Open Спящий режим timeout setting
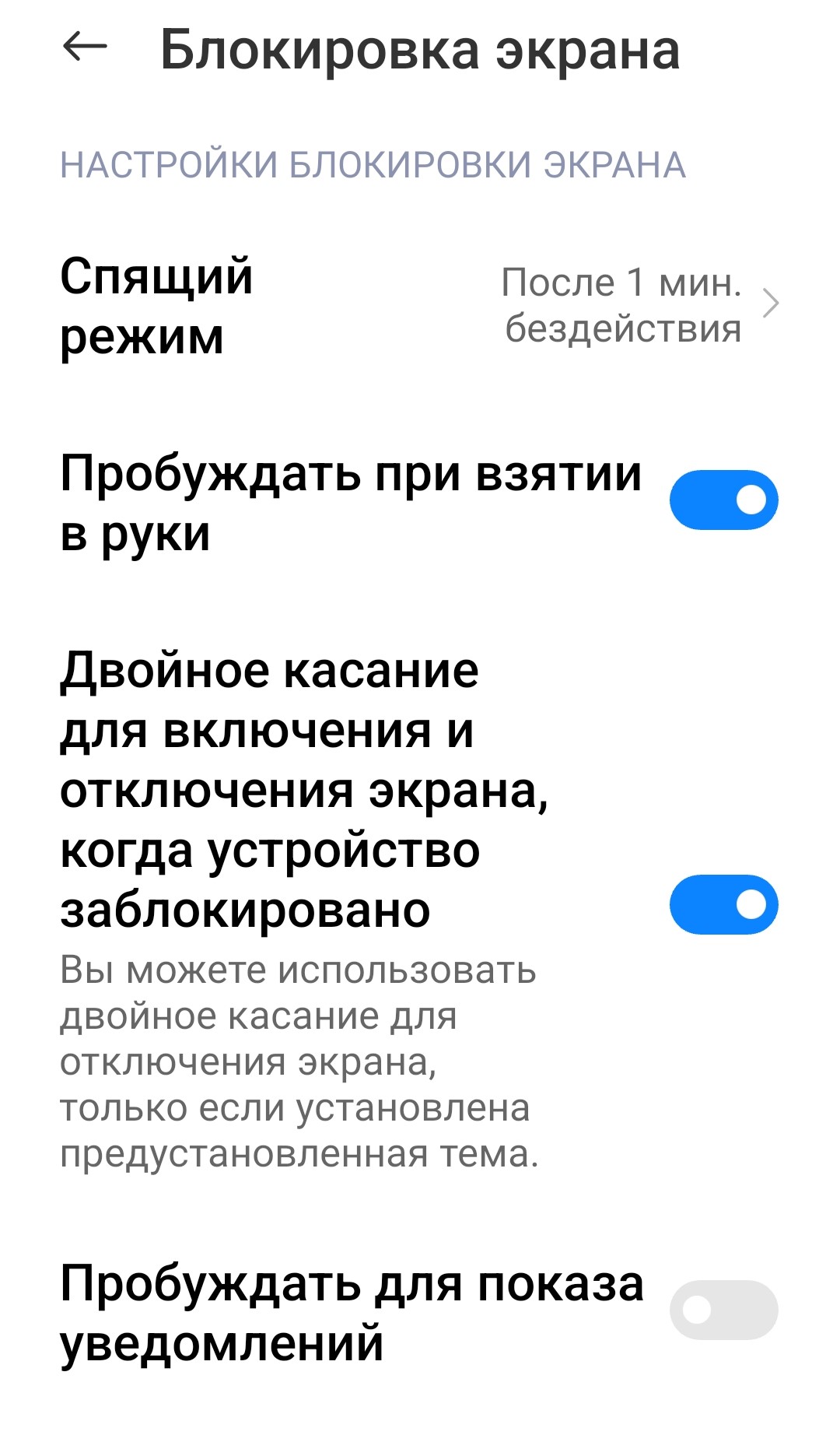 point(420,305)
